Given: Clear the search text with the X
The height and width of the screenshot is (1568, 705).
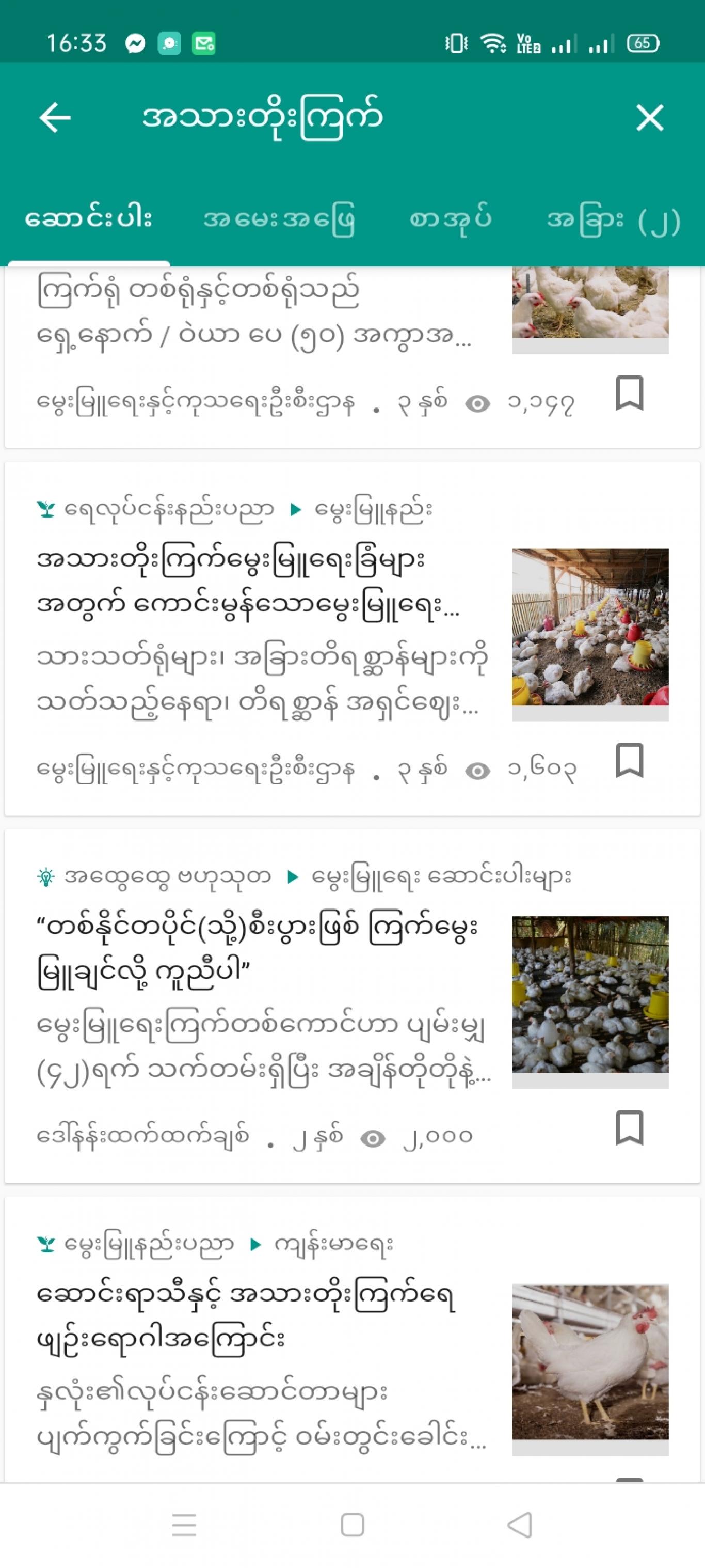Looking at the screenshot, I should tap(650, 117).
